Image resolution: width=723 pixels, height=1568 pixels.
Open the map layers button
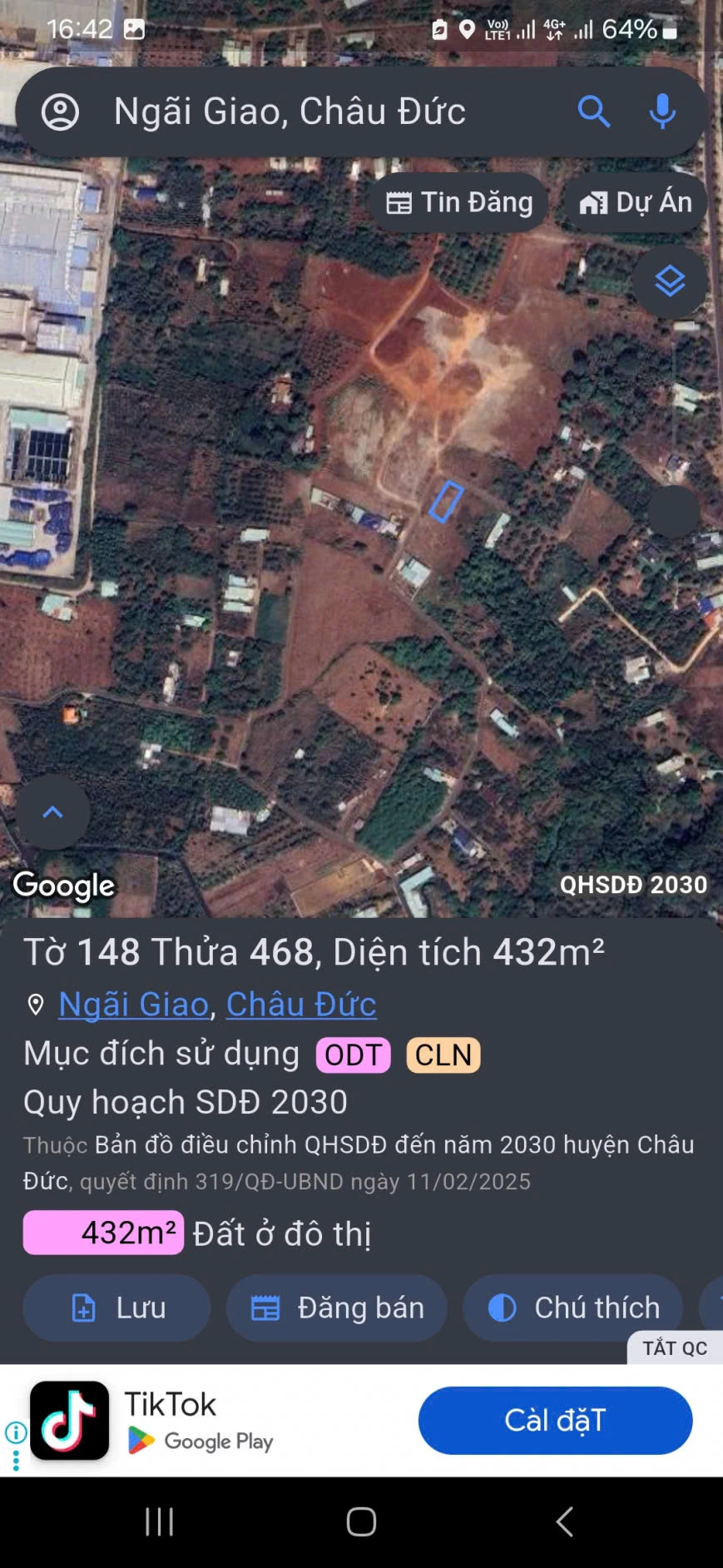[x=670, y=281]
